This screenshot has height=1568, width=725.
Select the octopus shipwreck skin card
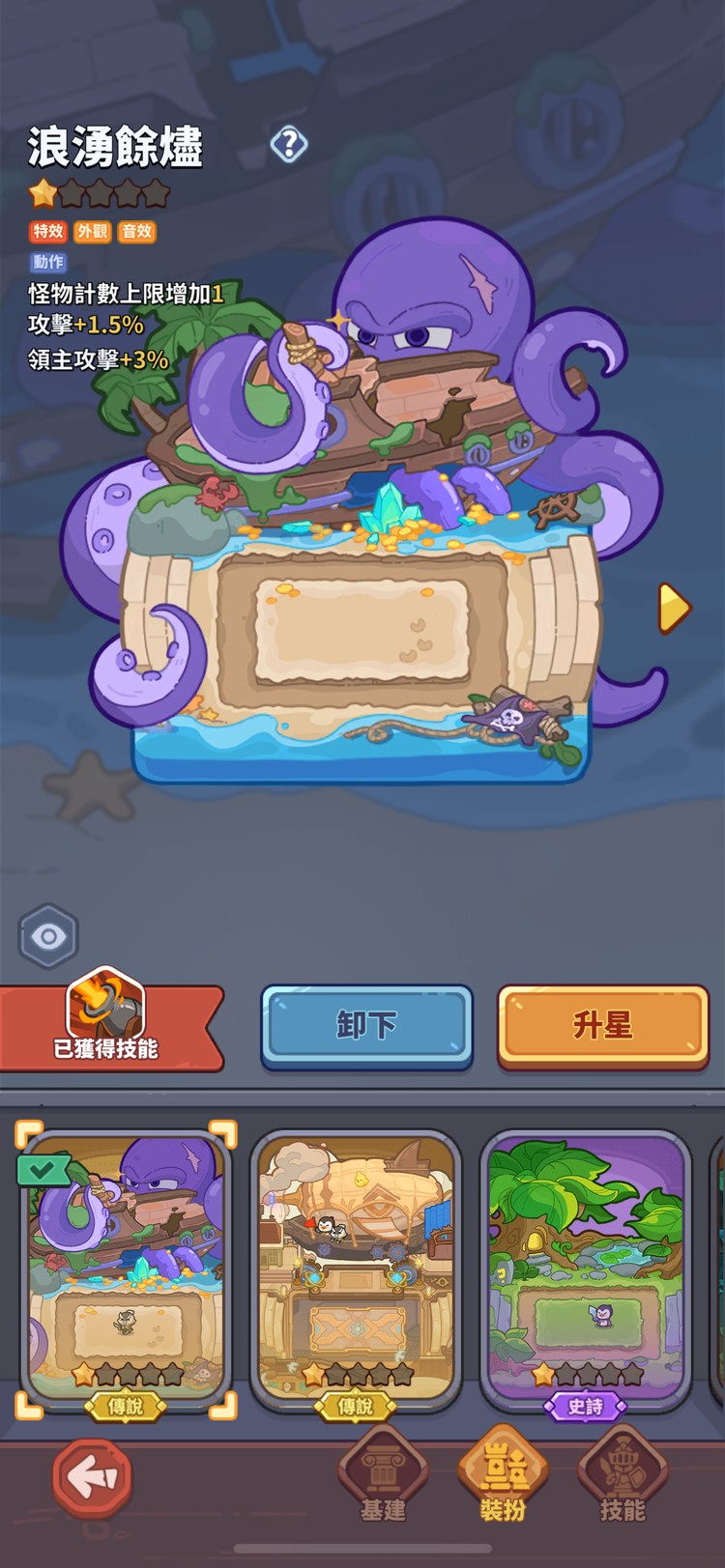126,1266
